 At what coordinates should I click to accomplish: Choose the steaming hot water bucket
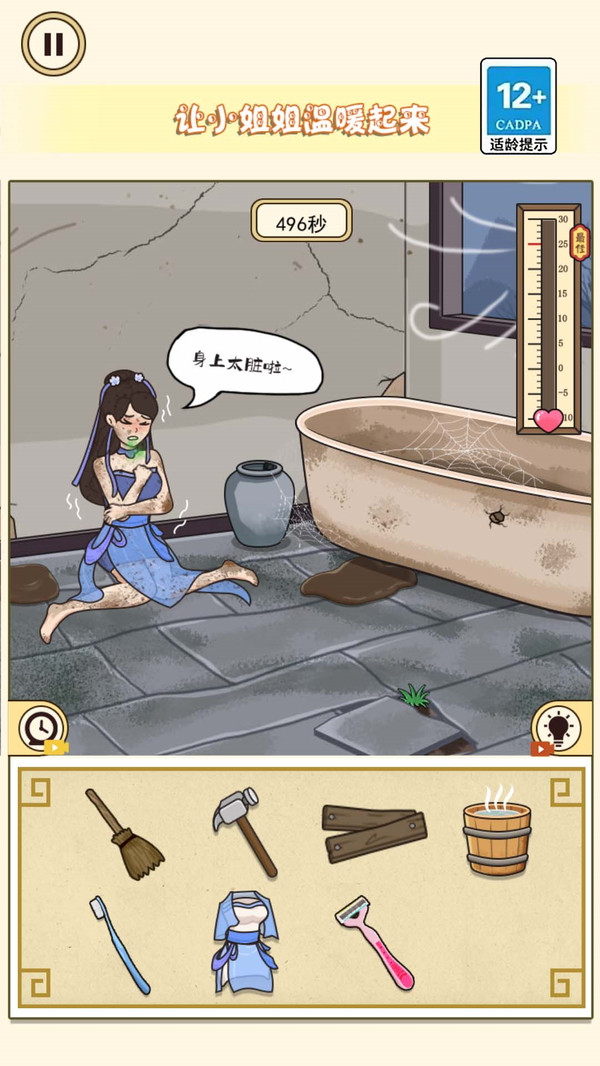tap(497, 831)
